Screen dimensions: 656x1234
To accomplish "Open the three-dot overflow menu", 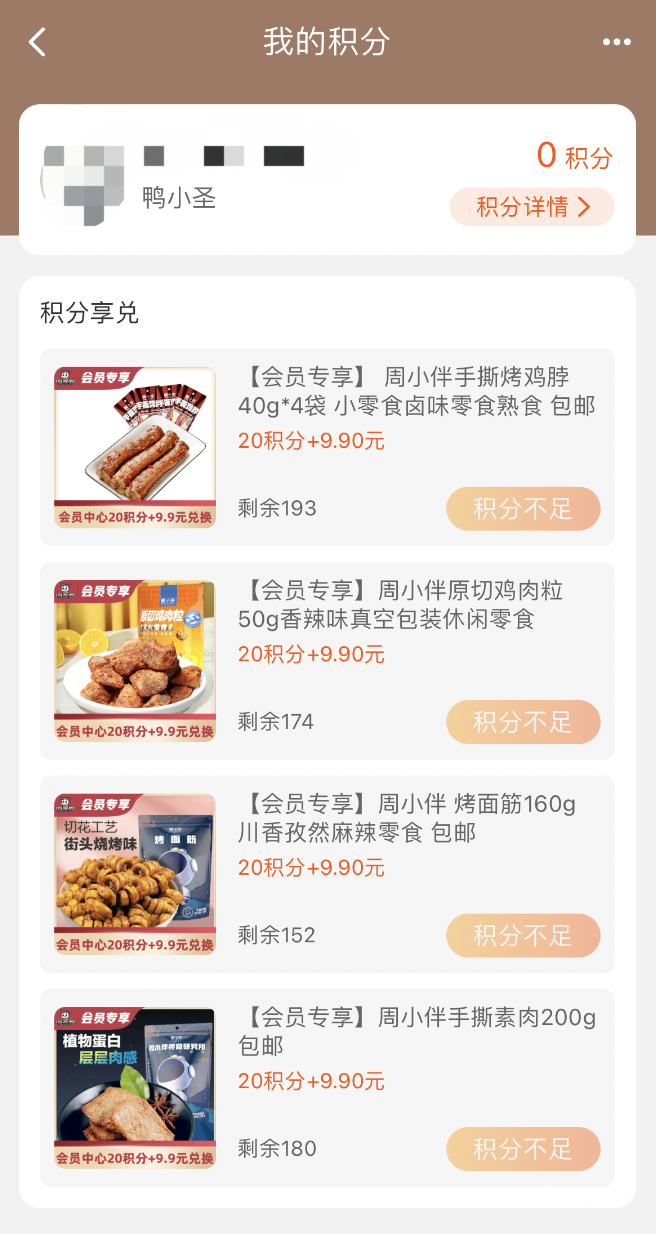I will (616, 42).
